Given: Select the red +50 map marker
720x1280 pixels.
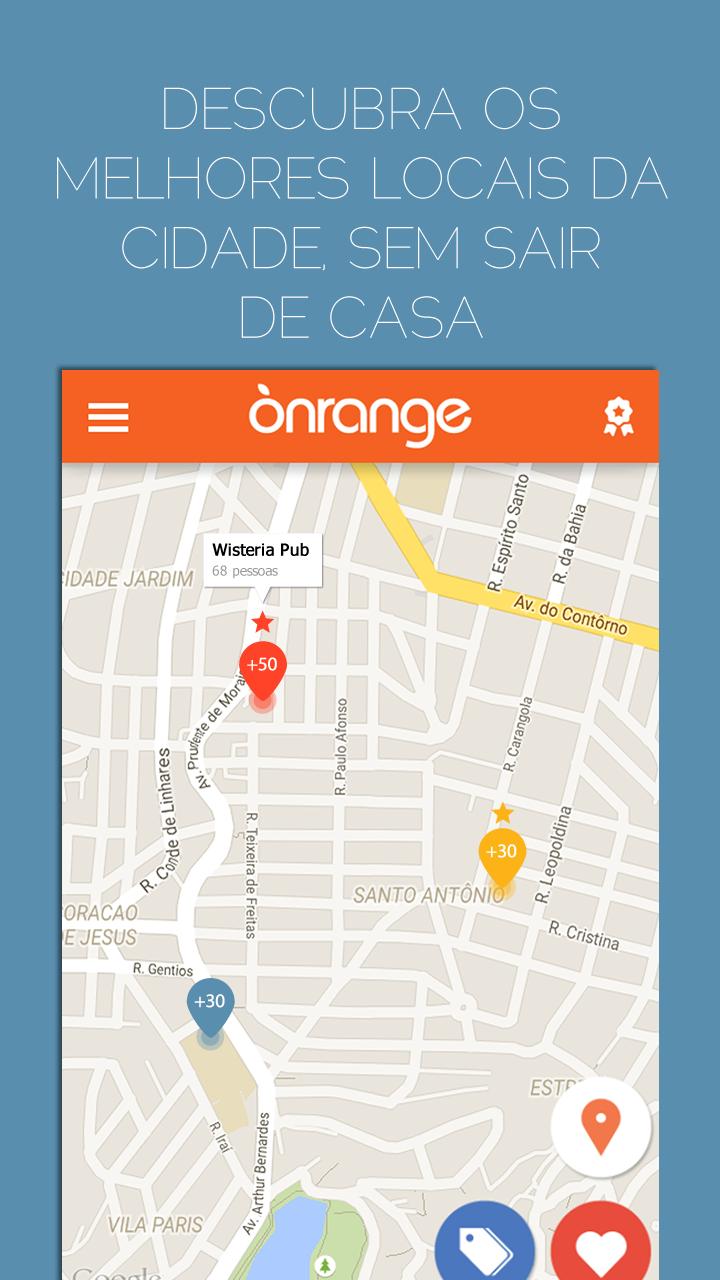Looking at the screenshot, I should tap(262, 667).
